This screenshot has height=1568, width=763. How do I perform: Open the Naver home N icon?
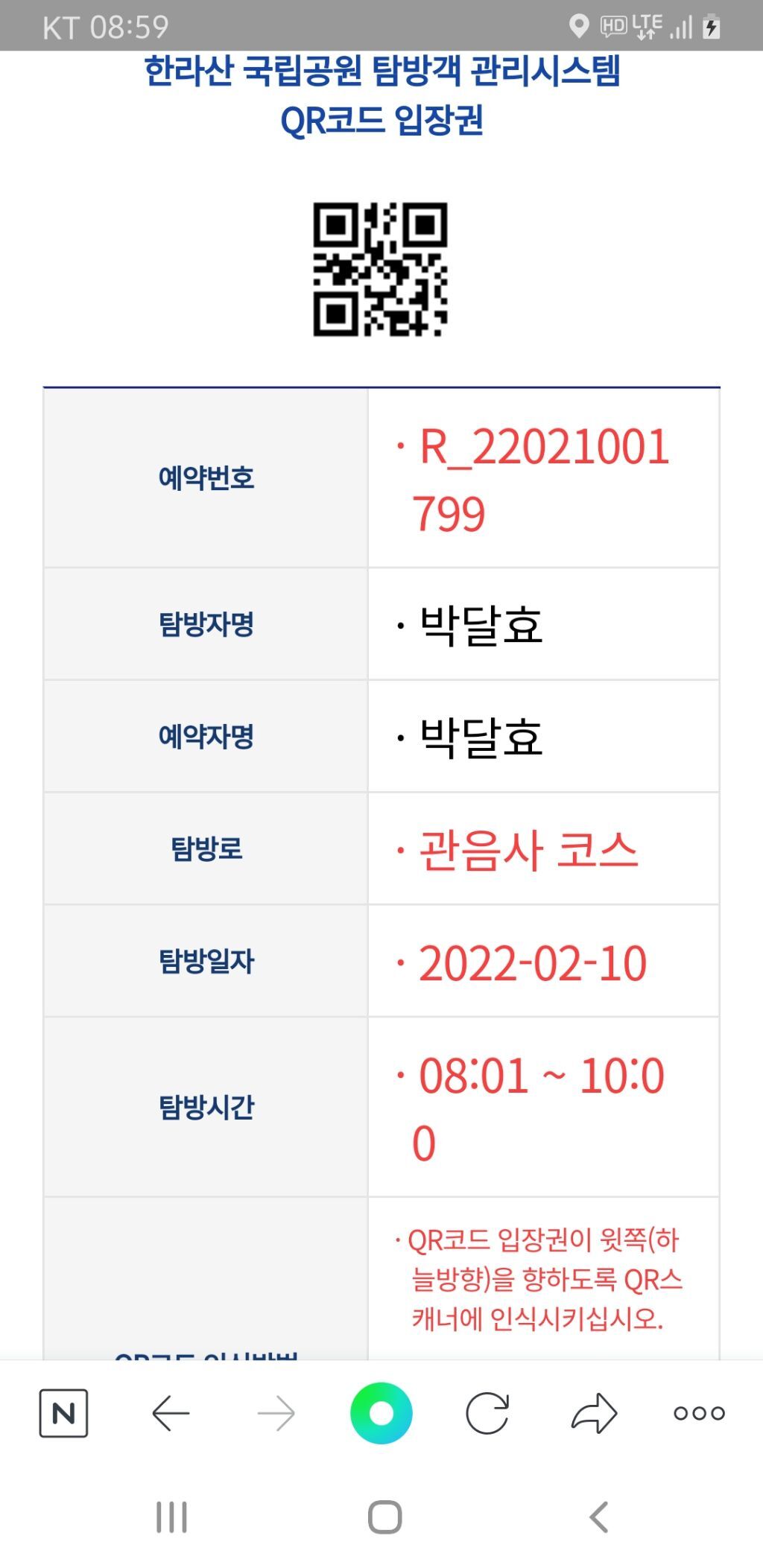pos(63,1412)
